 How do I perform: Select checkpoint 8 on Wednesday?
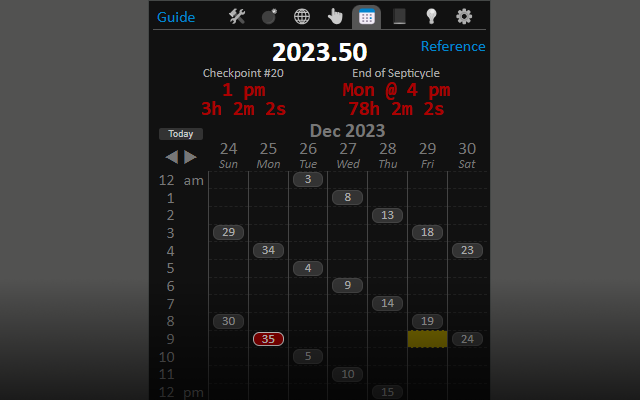[x=347, y=197]
